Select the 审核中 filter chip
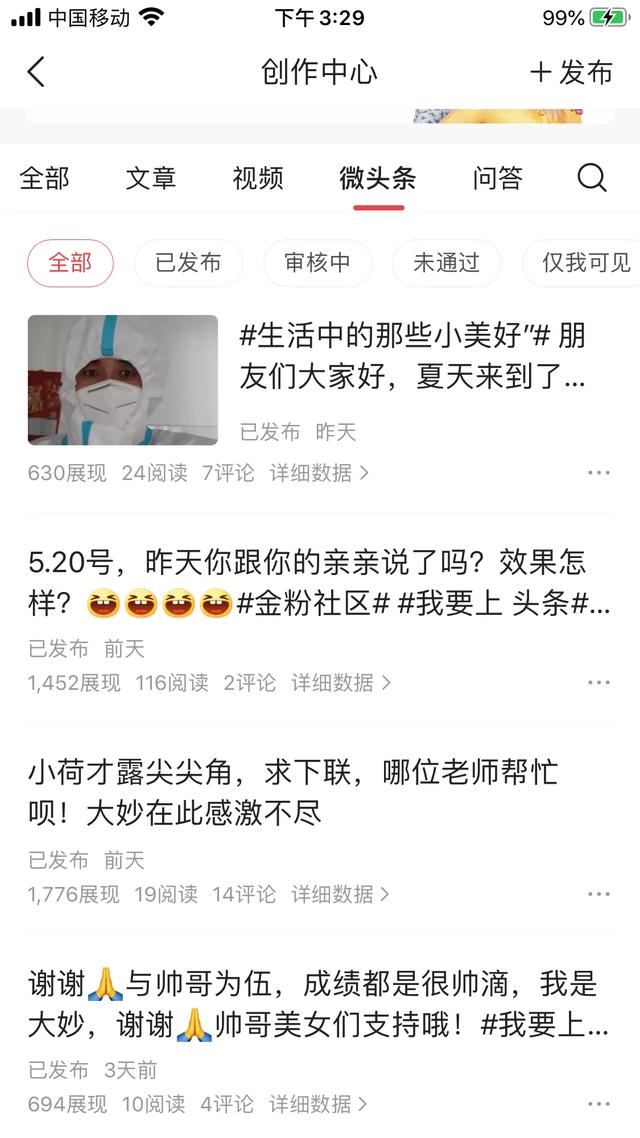Screen dimensions: 640x1138 (x=317, y=263)
